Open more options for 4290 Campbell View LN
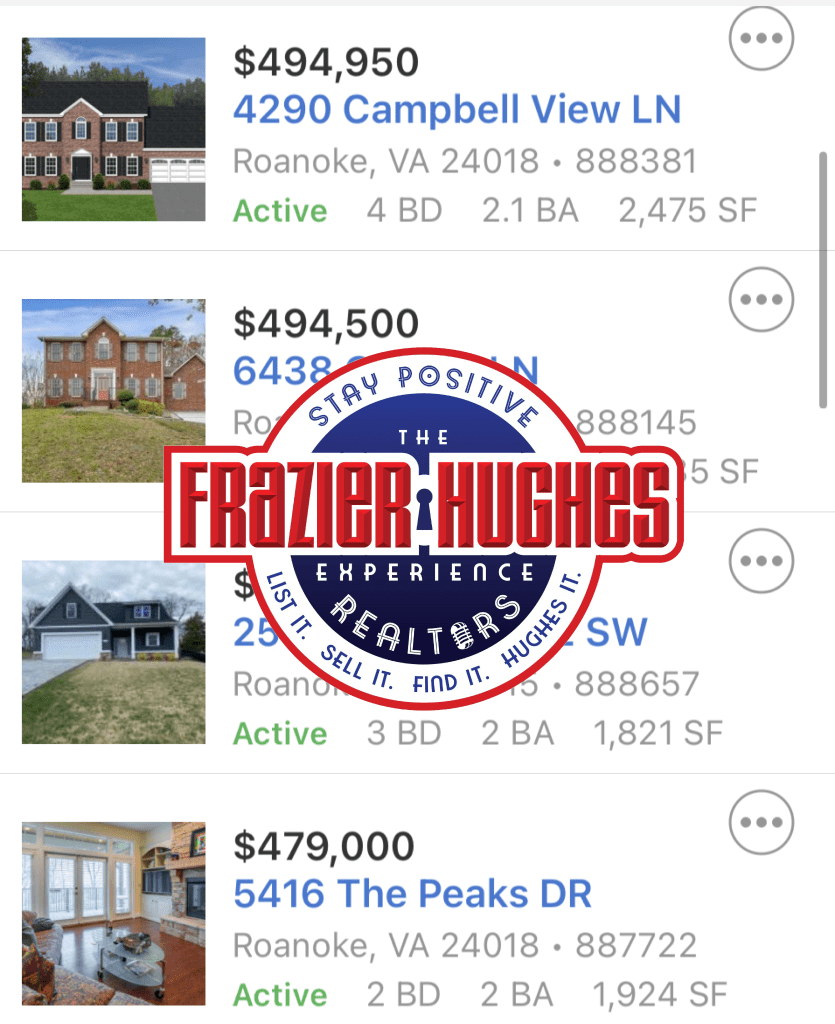The width and height of the screenshot is (835, 1024). coord(762,39)
